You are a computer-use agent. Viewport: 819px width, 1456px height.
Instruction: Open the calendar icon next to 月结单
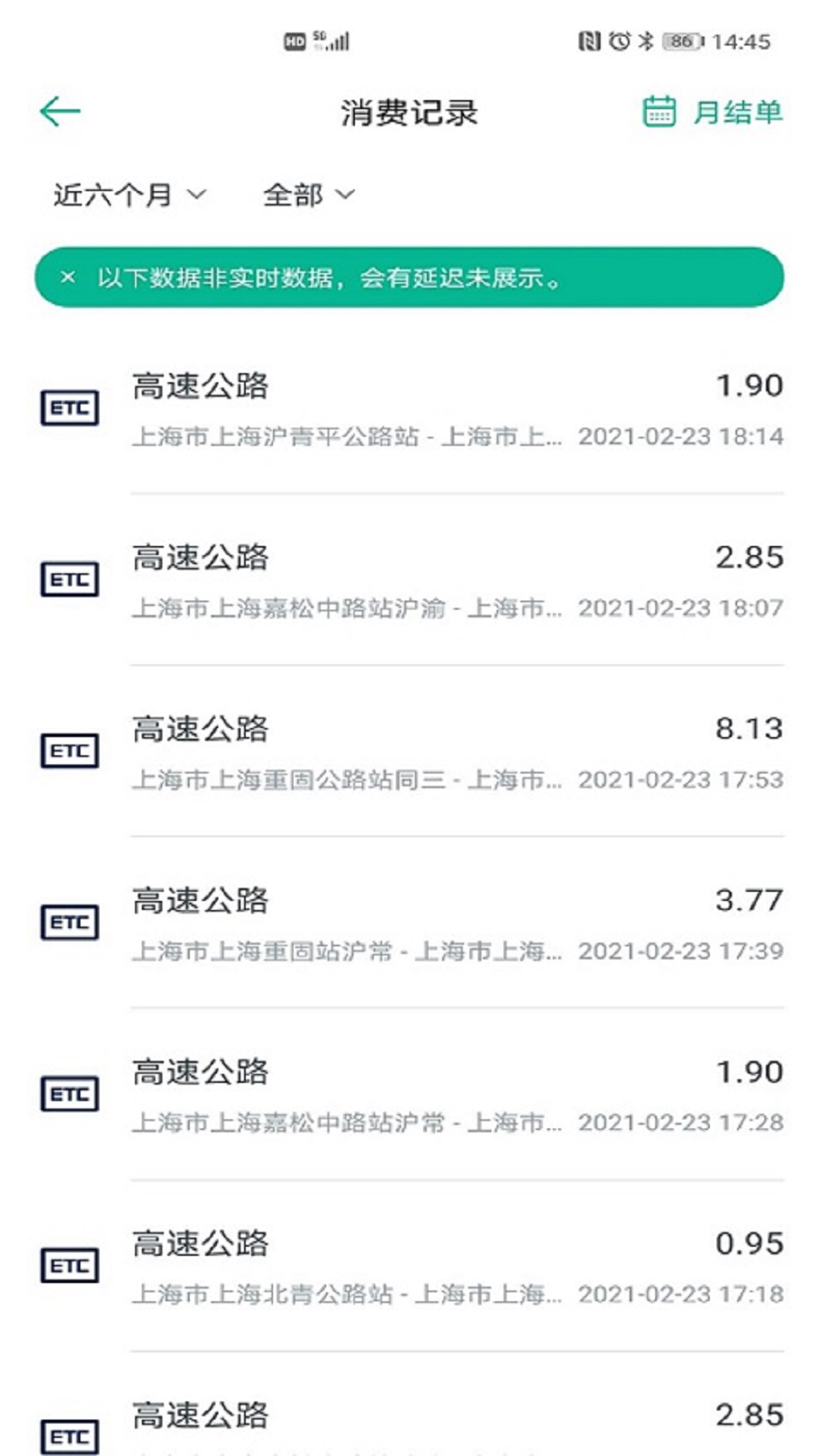point(659,111)
